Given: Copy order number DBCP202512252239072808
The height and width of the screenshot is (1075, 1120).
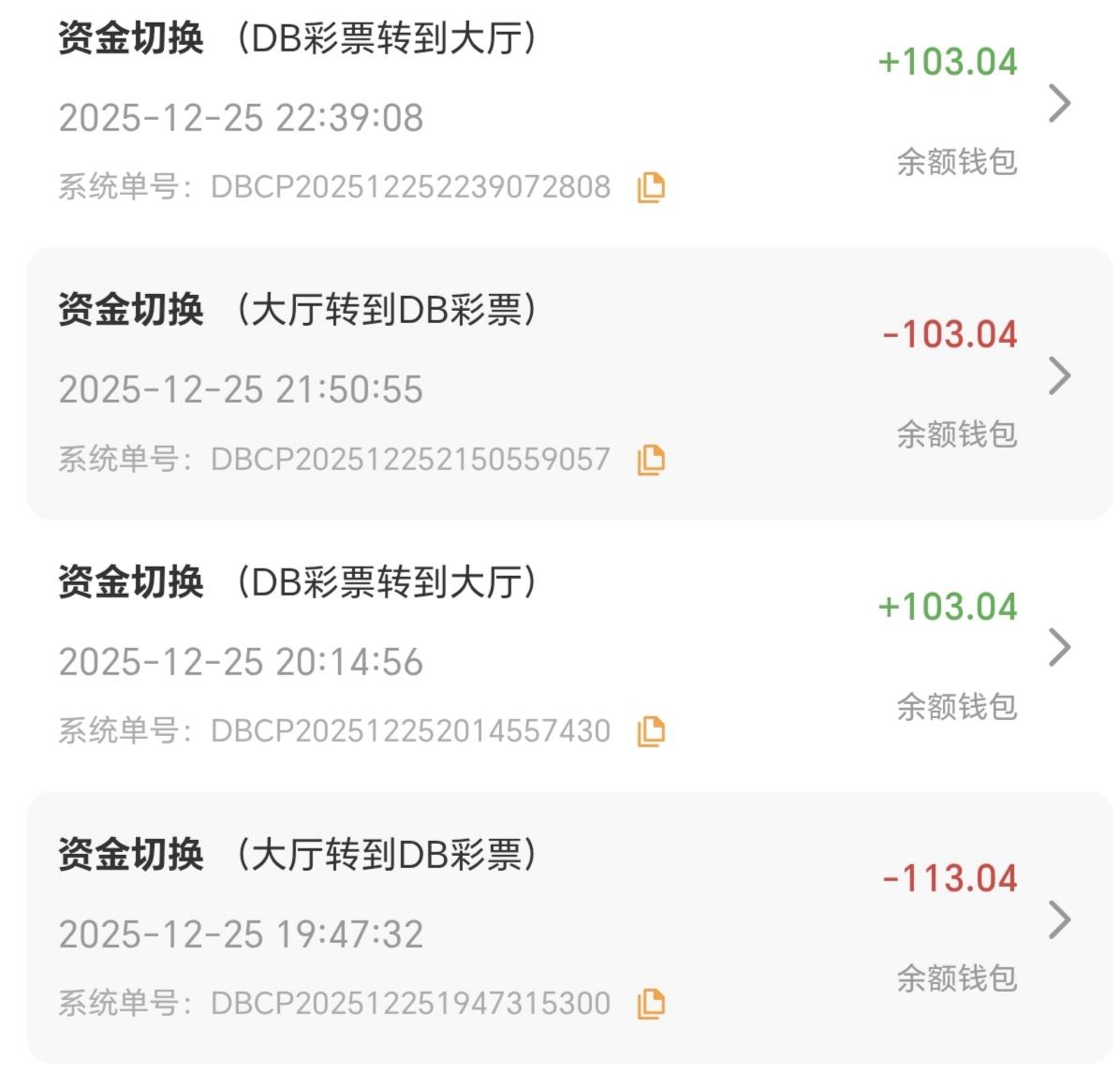Looking at the screenshot, I should (651, 187).
